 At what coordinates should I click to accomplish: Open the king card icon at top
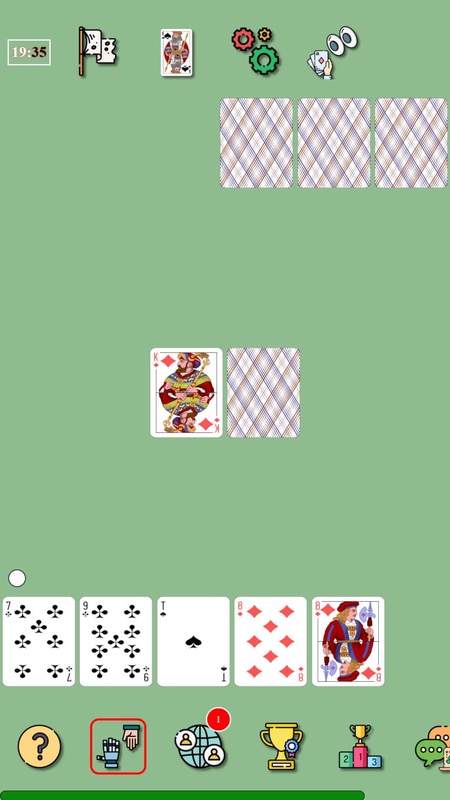coord(177,53)
